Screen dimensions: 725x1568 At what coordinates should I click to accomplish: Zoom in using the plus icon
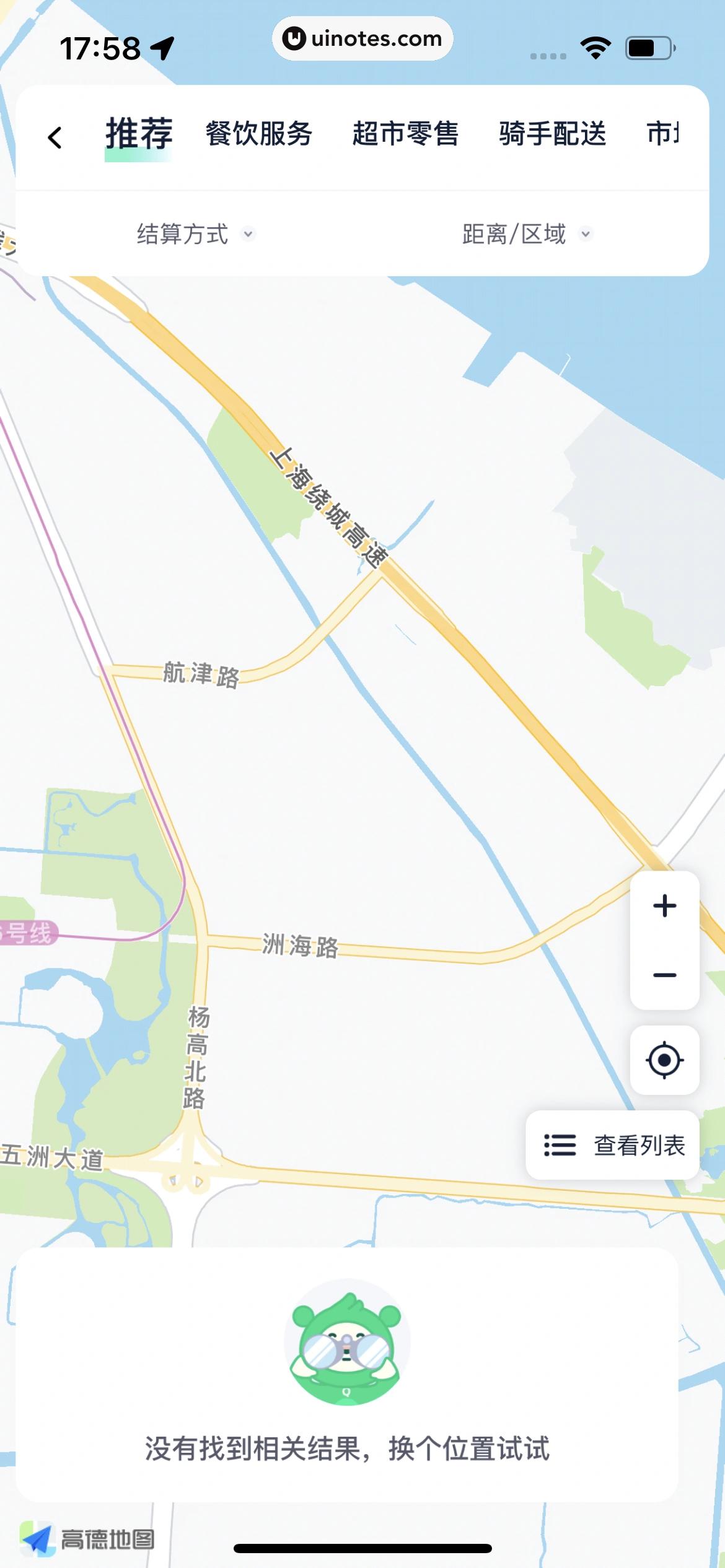pos(664,906)
